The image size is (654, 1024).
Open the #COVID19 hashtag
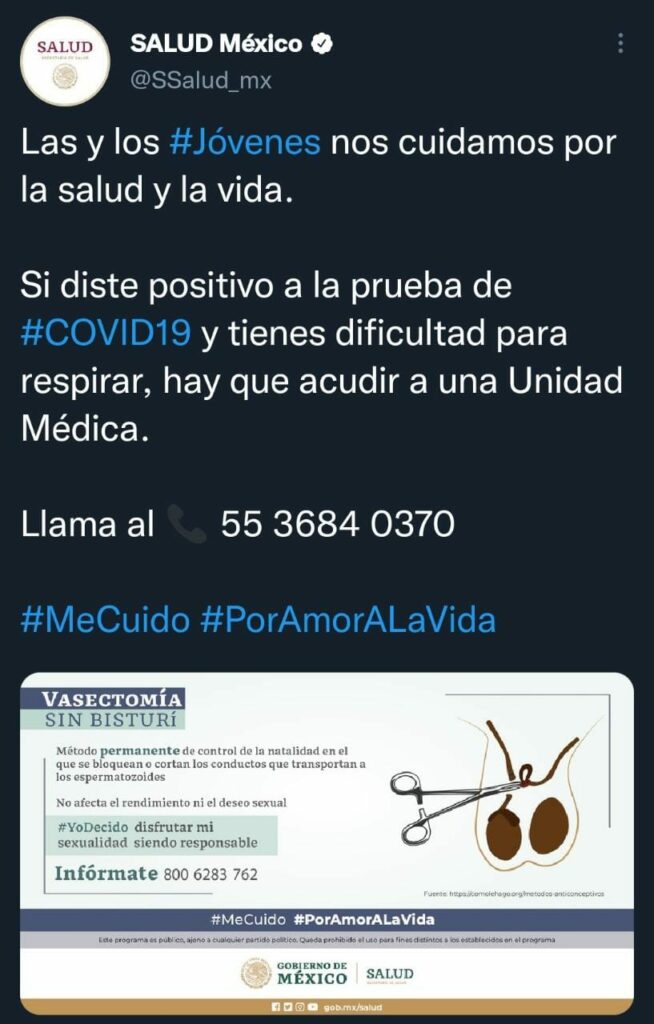[x=106, y=333]
